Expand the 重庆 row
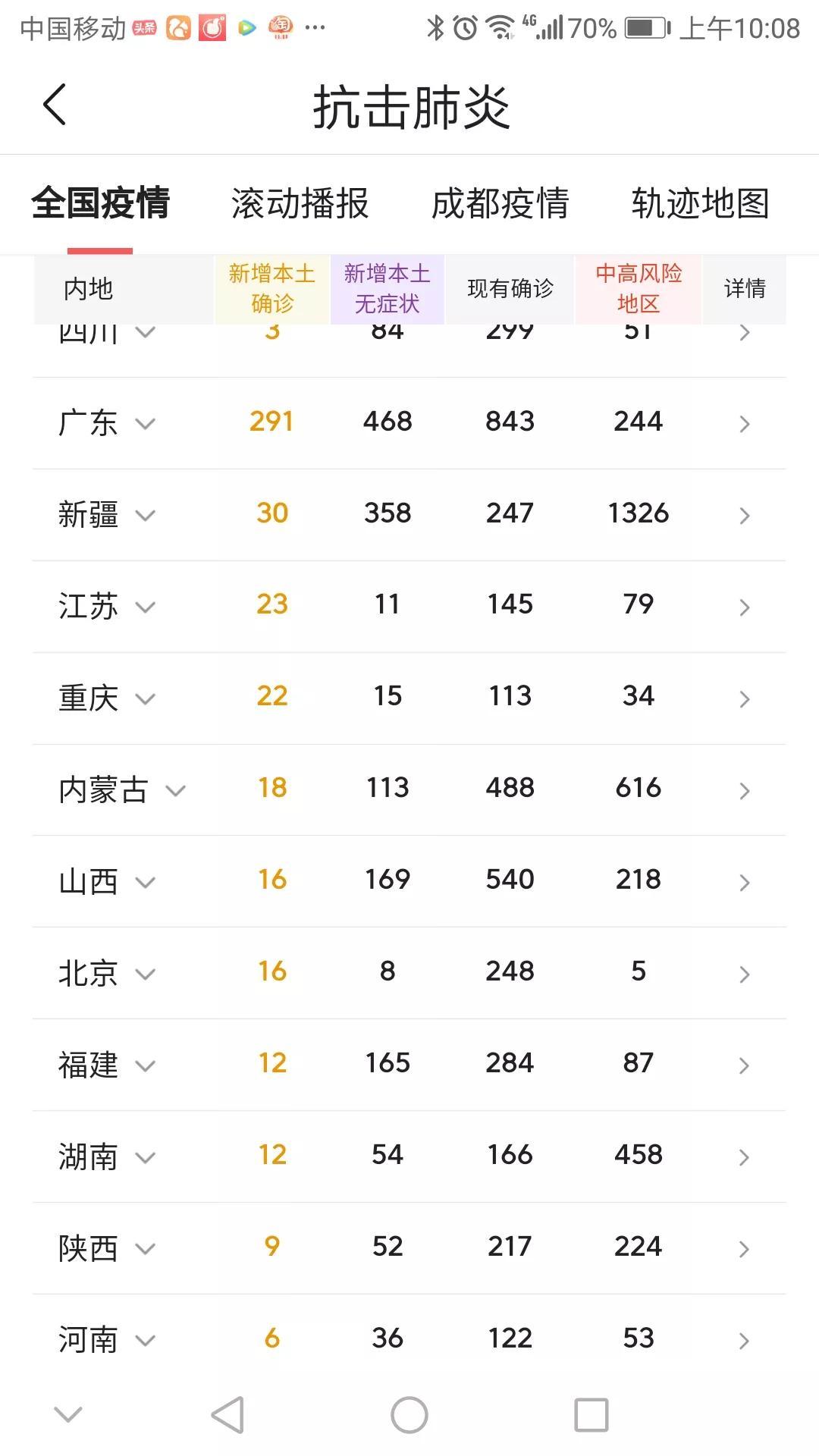 [x=145, y=698]
